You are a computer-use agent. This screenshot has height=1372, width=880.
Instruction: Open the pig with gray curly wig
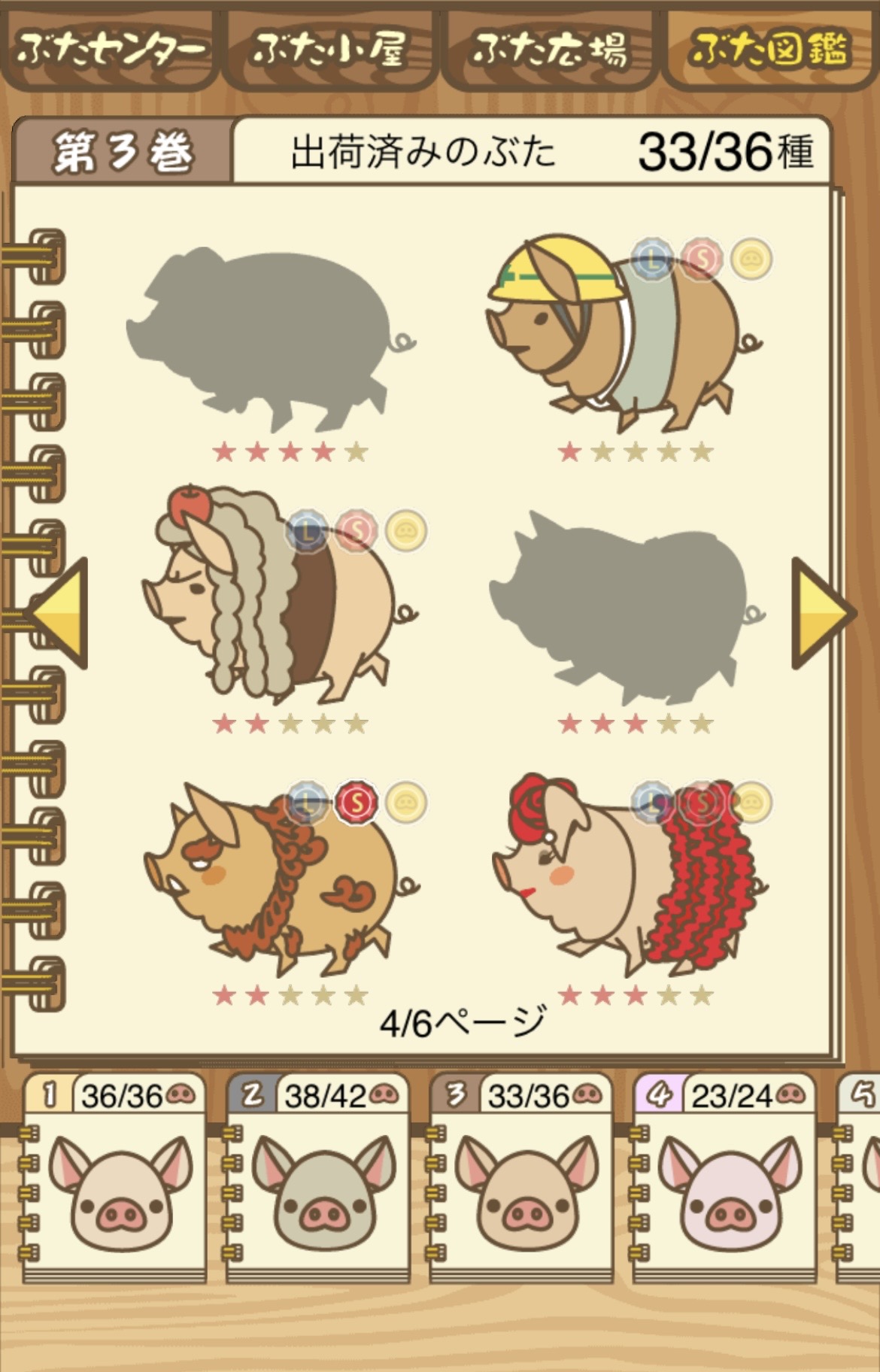(x=278, y=594)
